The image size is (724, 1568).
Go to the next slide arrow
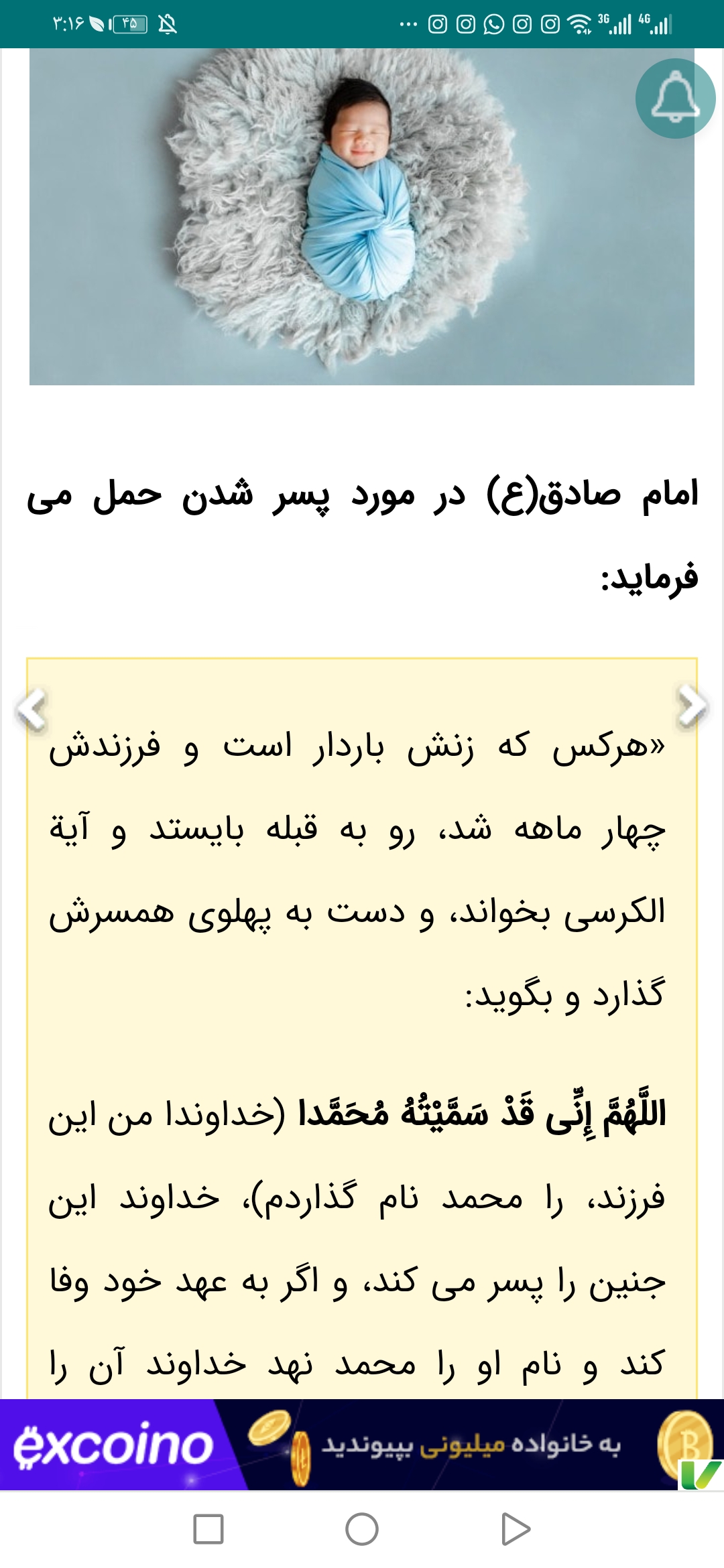click(692, 706)
